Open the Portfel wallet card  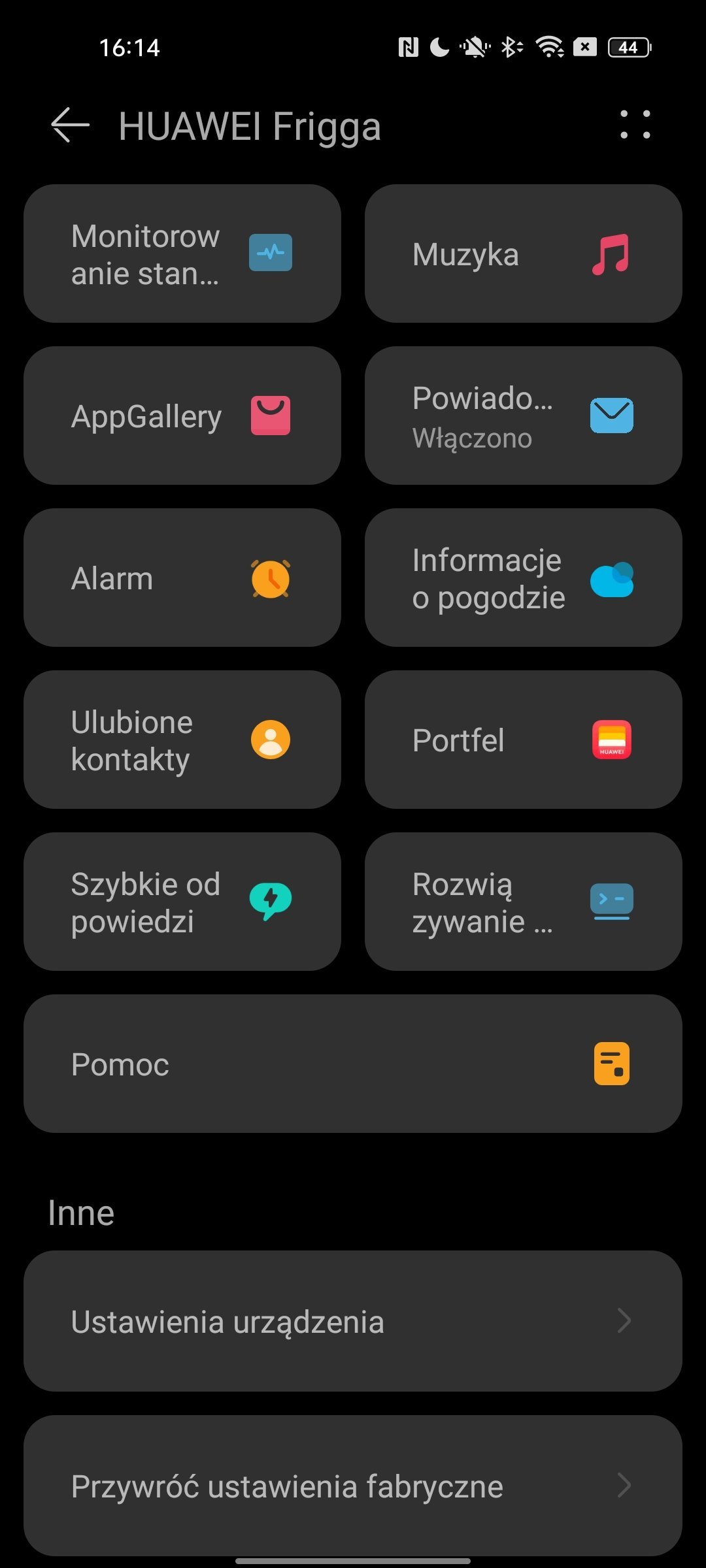523,740
